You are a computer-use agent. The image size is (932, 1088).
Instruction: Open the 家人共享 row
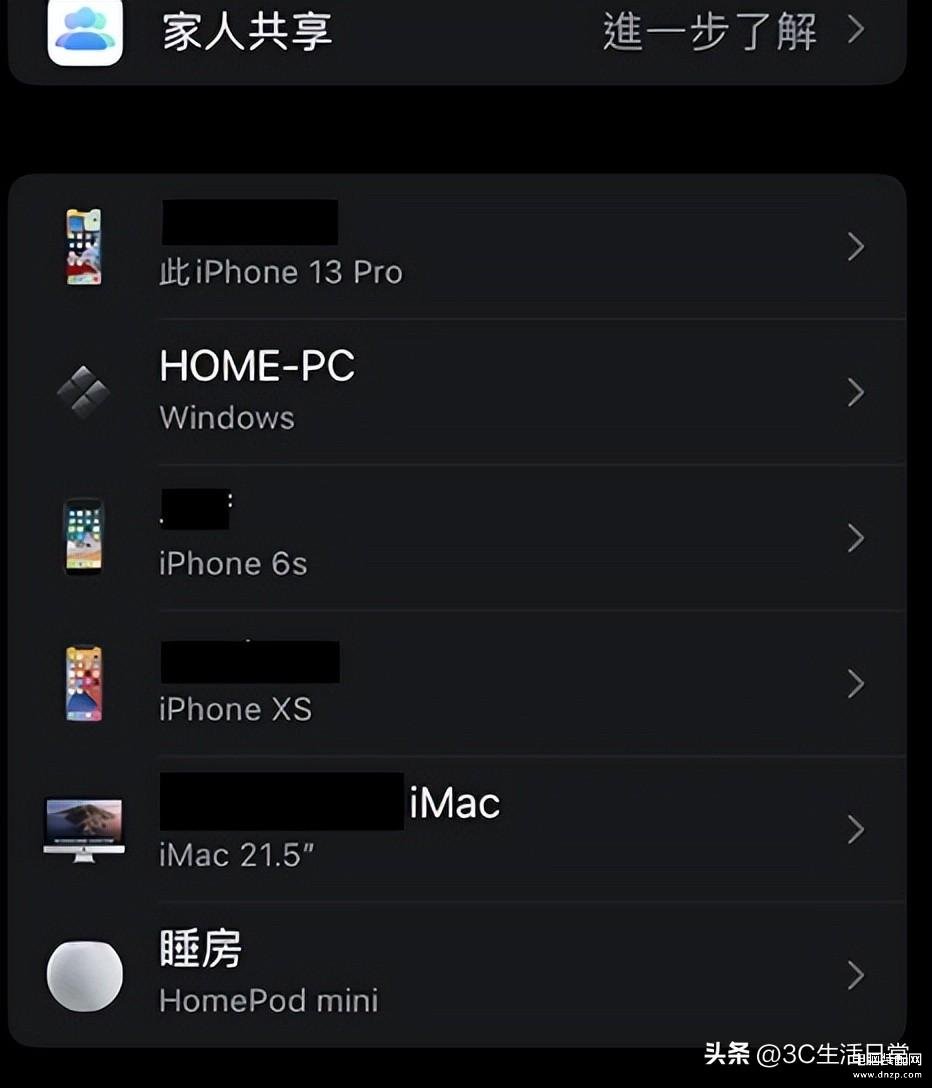[x=456, y=32]
